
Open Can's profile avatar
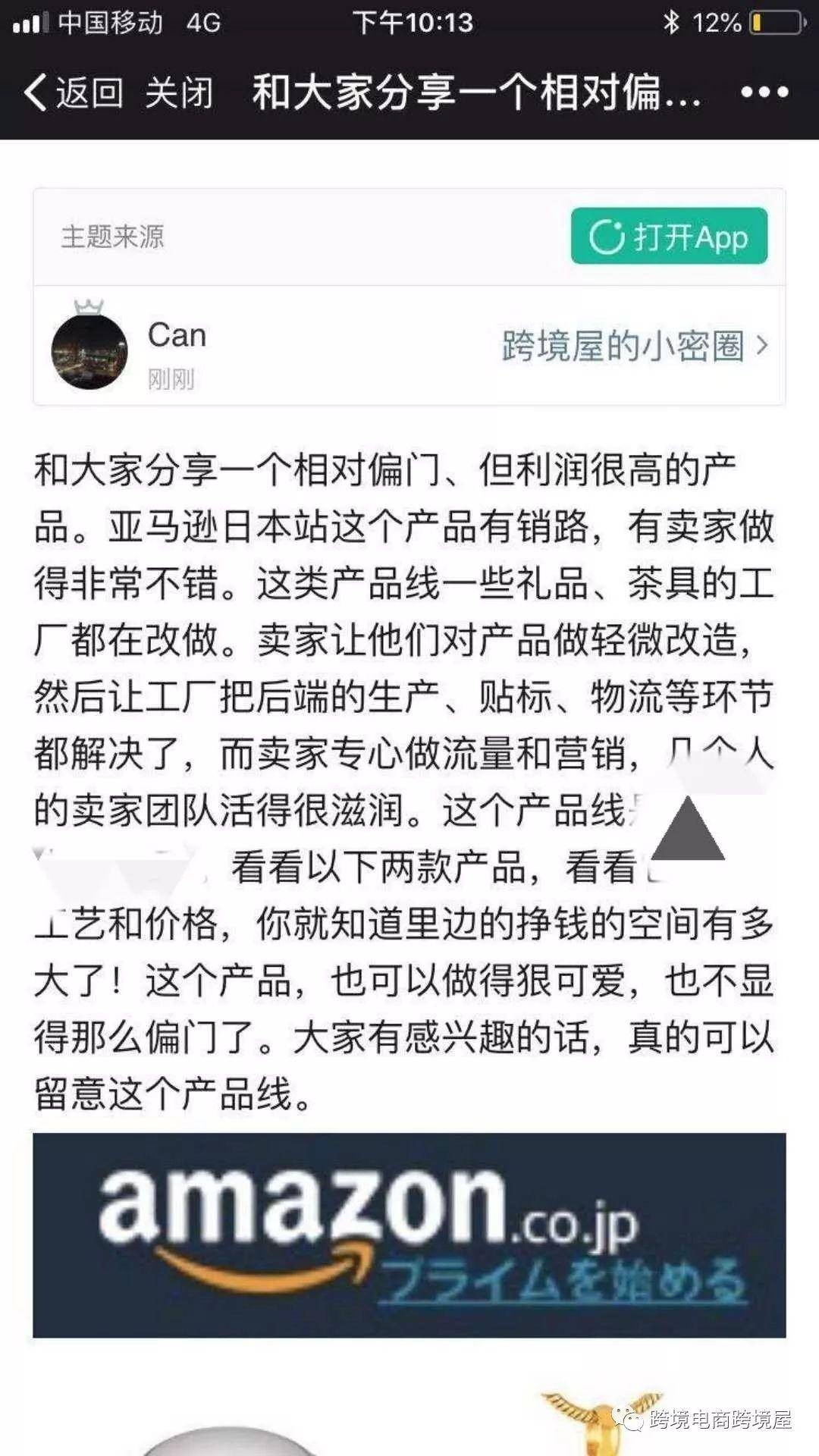[x=89, y=351]
